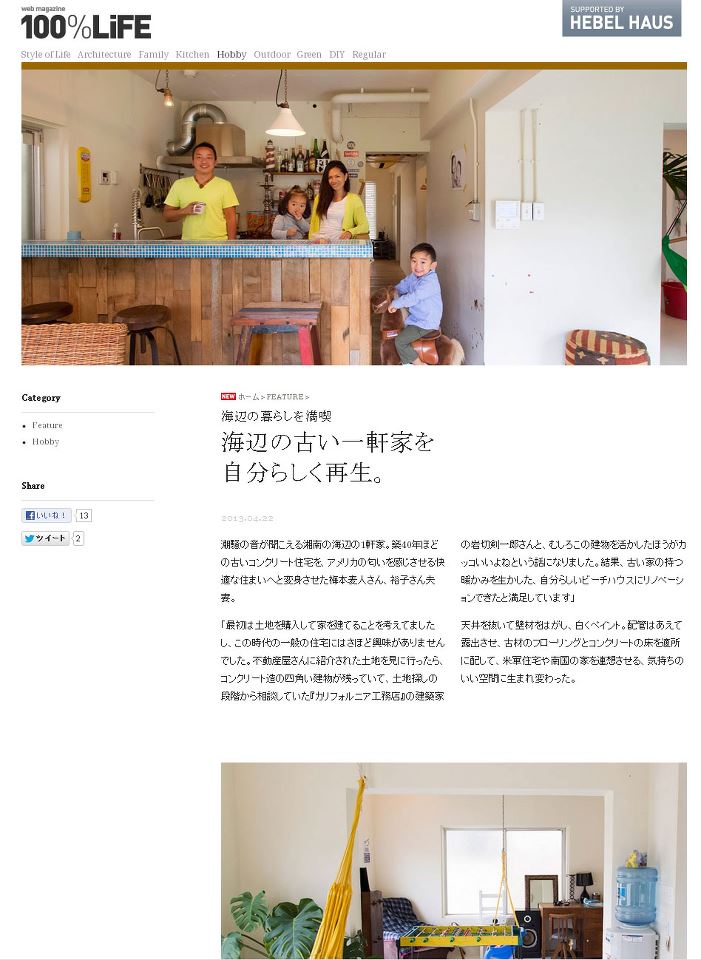This screenshot has width=701, height=960.
Task: Tweet this article
Action: 45,538
